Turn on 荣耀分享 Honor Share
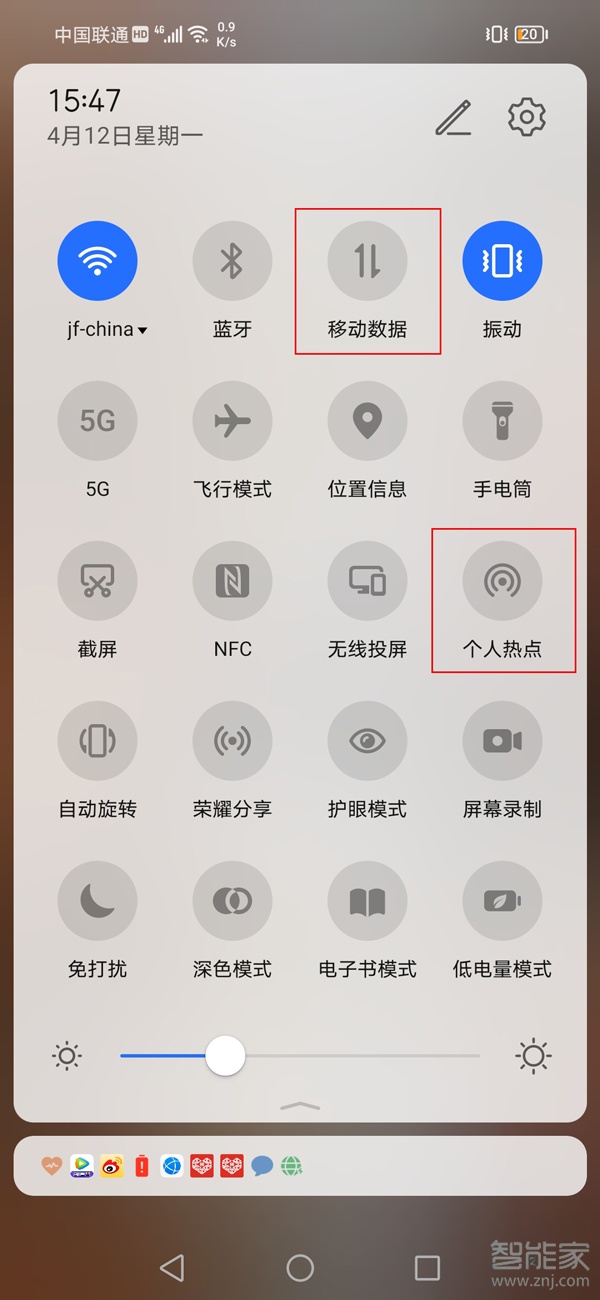This screenshot has width=600, height=1300. coord(232,741)
